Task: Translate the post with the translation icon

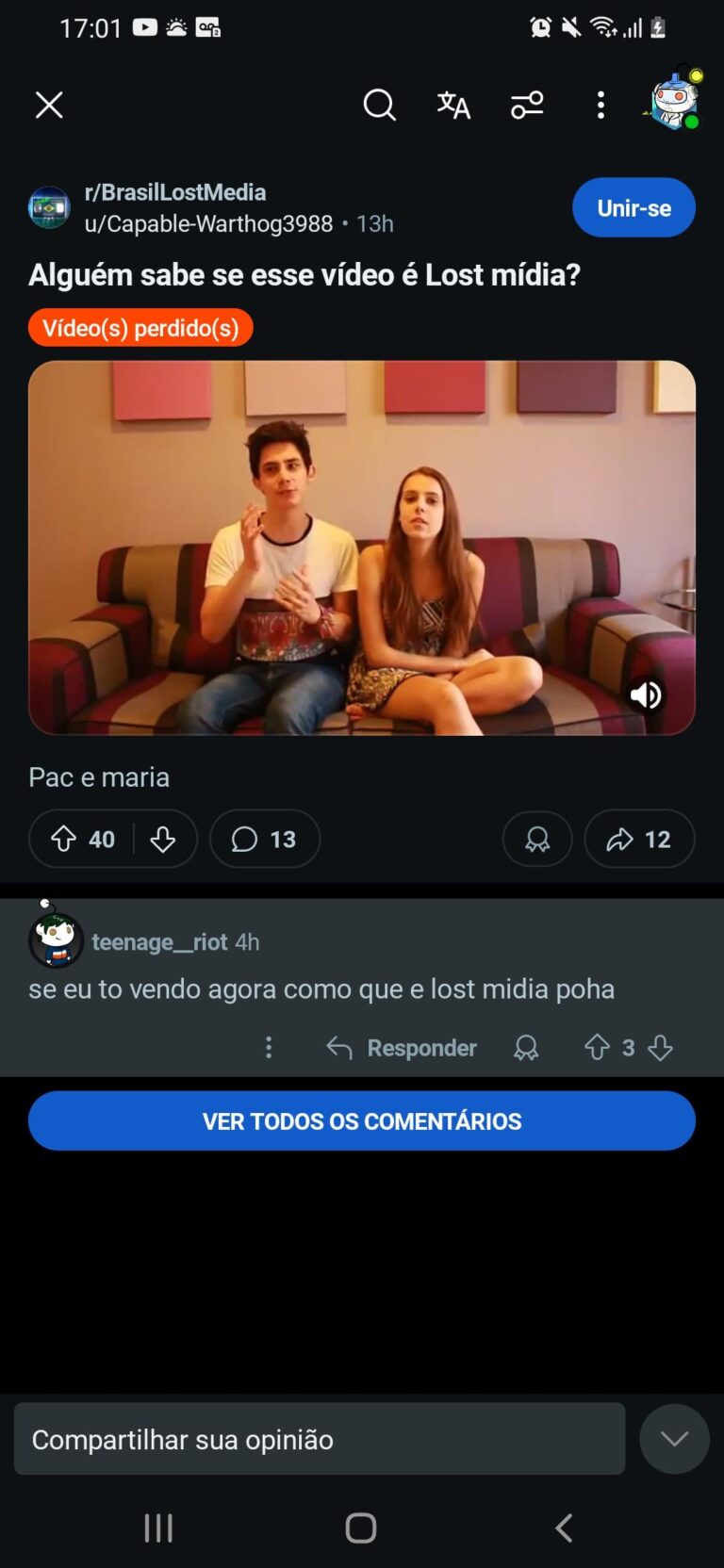Action: (x=453, y=105)
